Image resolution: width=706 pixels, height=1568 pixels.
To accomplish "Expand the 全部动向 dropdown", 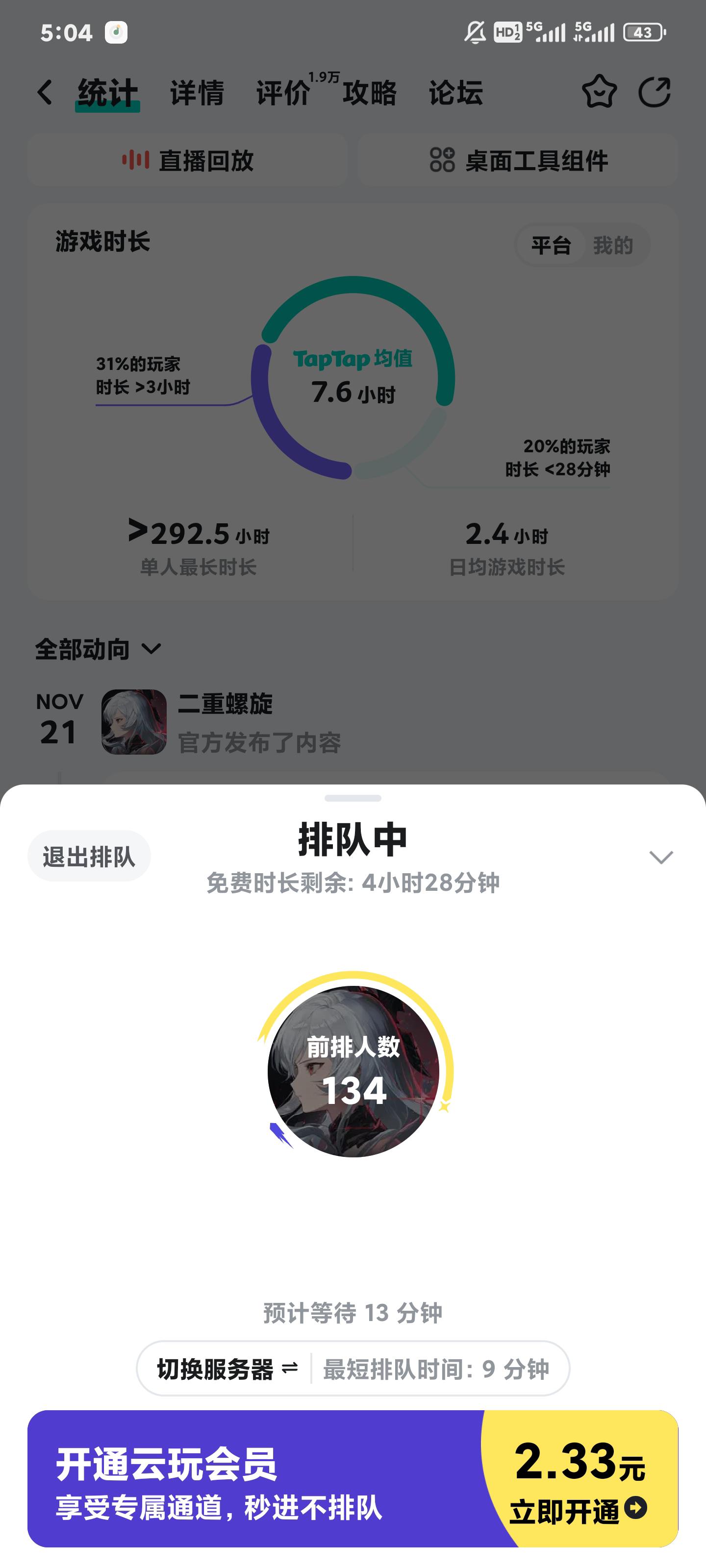I will (x=98, y=649).
